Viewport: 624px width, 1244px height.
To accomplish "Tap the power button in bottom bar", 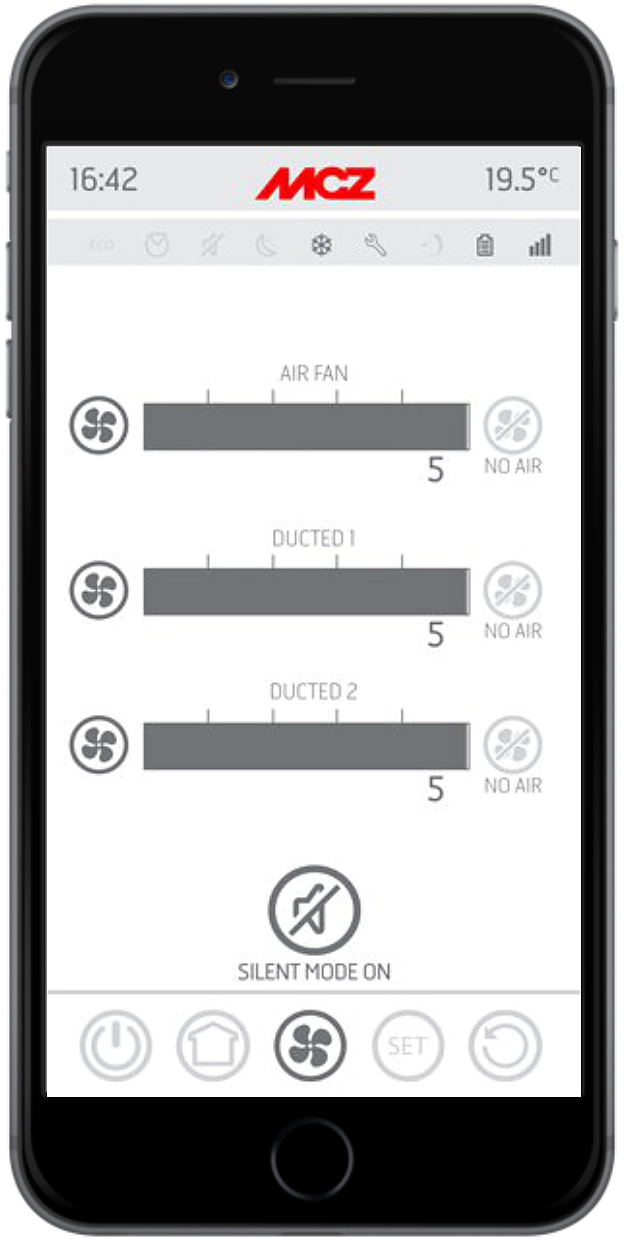I will tap(116, 1046).
